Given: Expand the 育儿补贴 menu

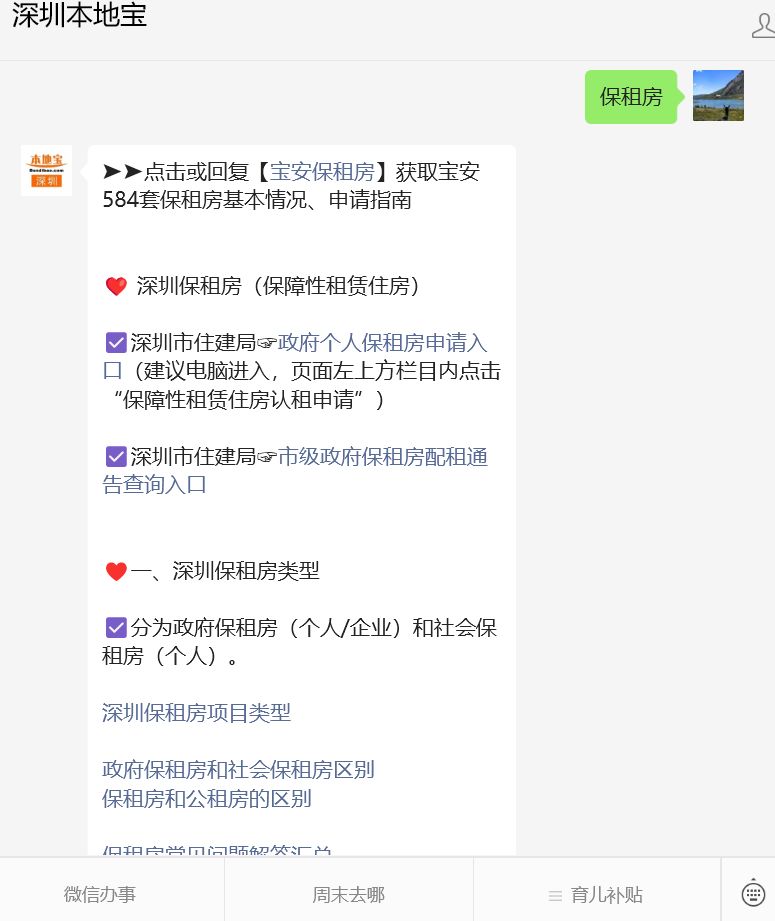Looking at the screenshot, I should click(x=596, y=894).
